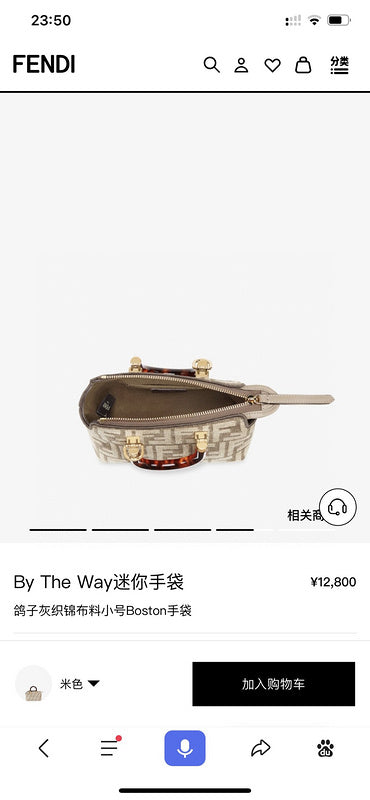Open the browser menu with red dot
Screen dimensions: 370x800
[x=110, y=747]
